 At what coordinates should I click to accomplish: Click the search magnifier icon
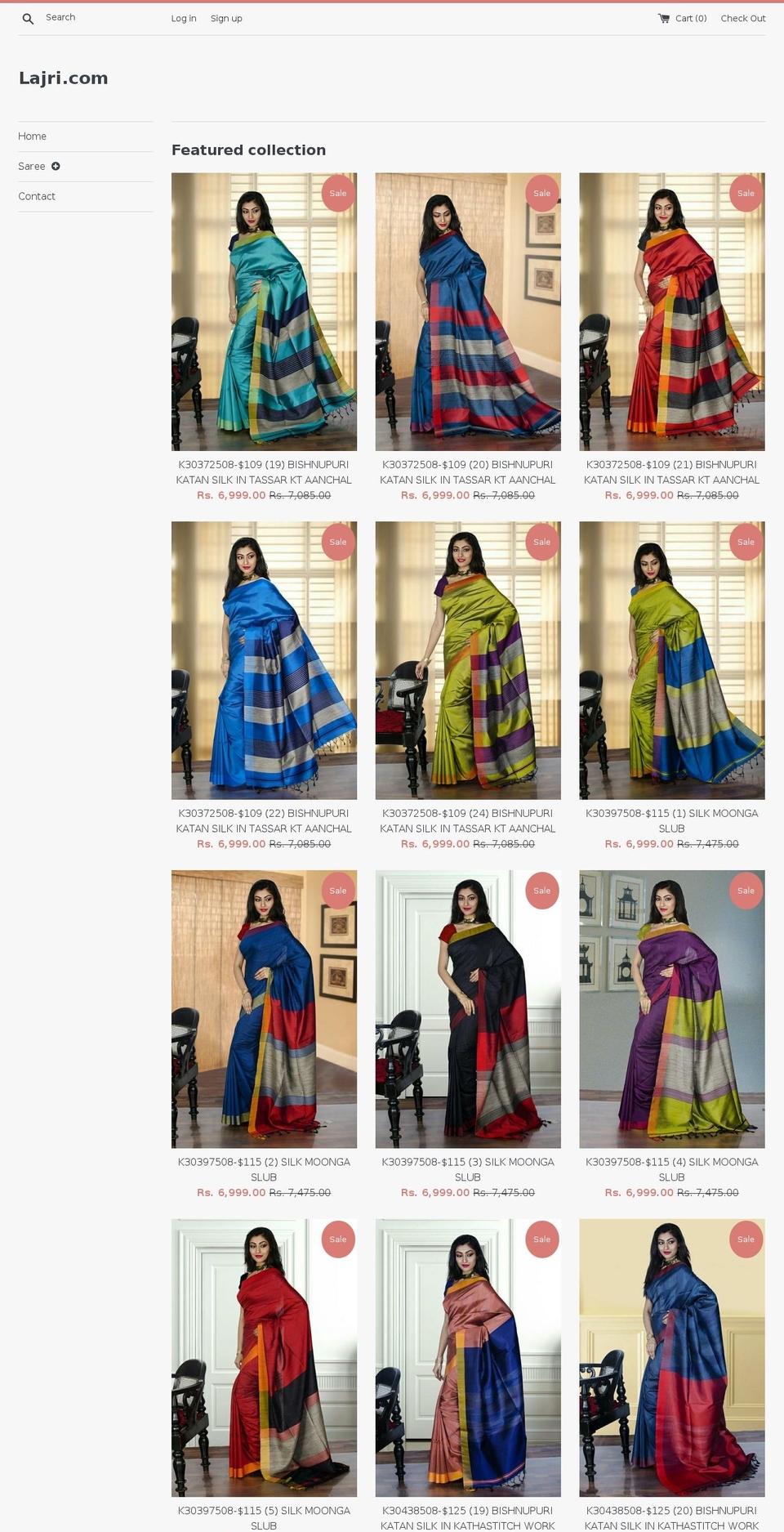pyautogui.click(x=28, y=17)
